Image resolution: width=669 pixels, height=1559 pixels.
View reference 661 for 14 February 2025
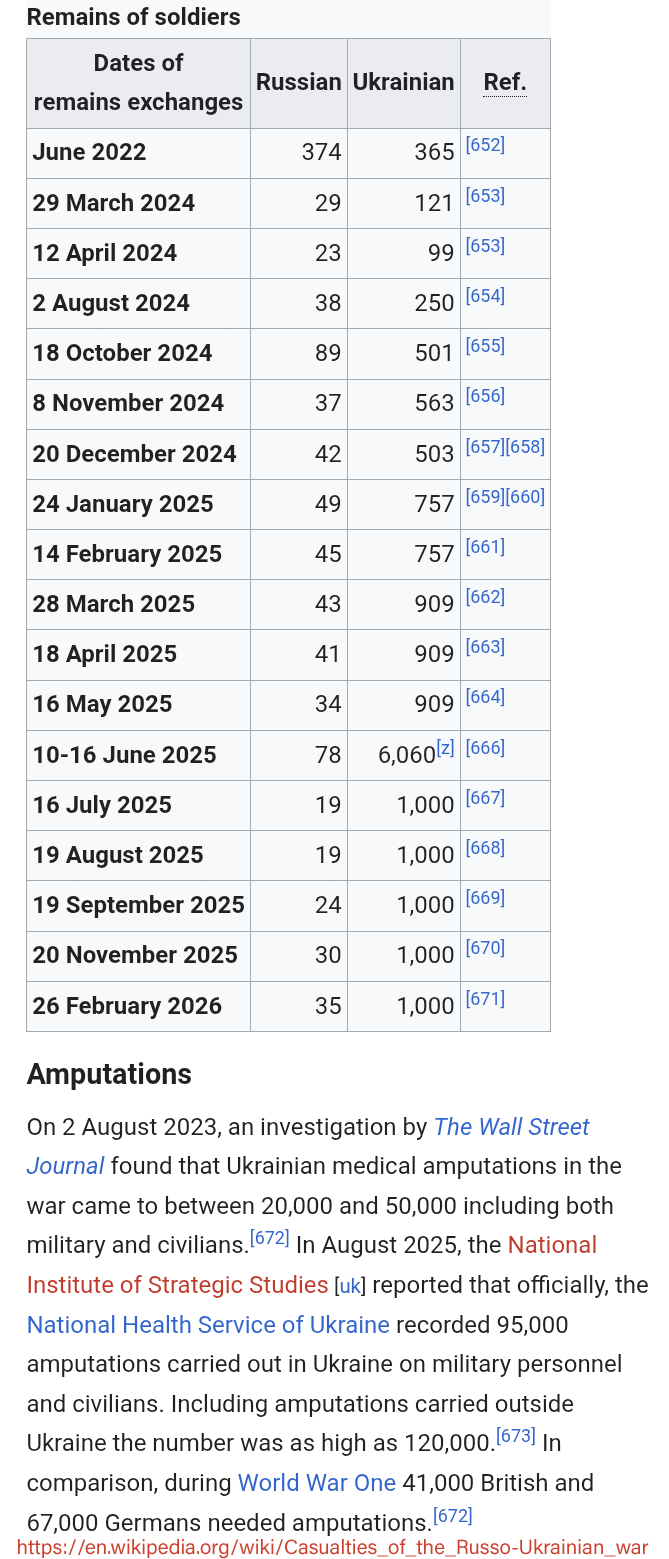[485, 547]
